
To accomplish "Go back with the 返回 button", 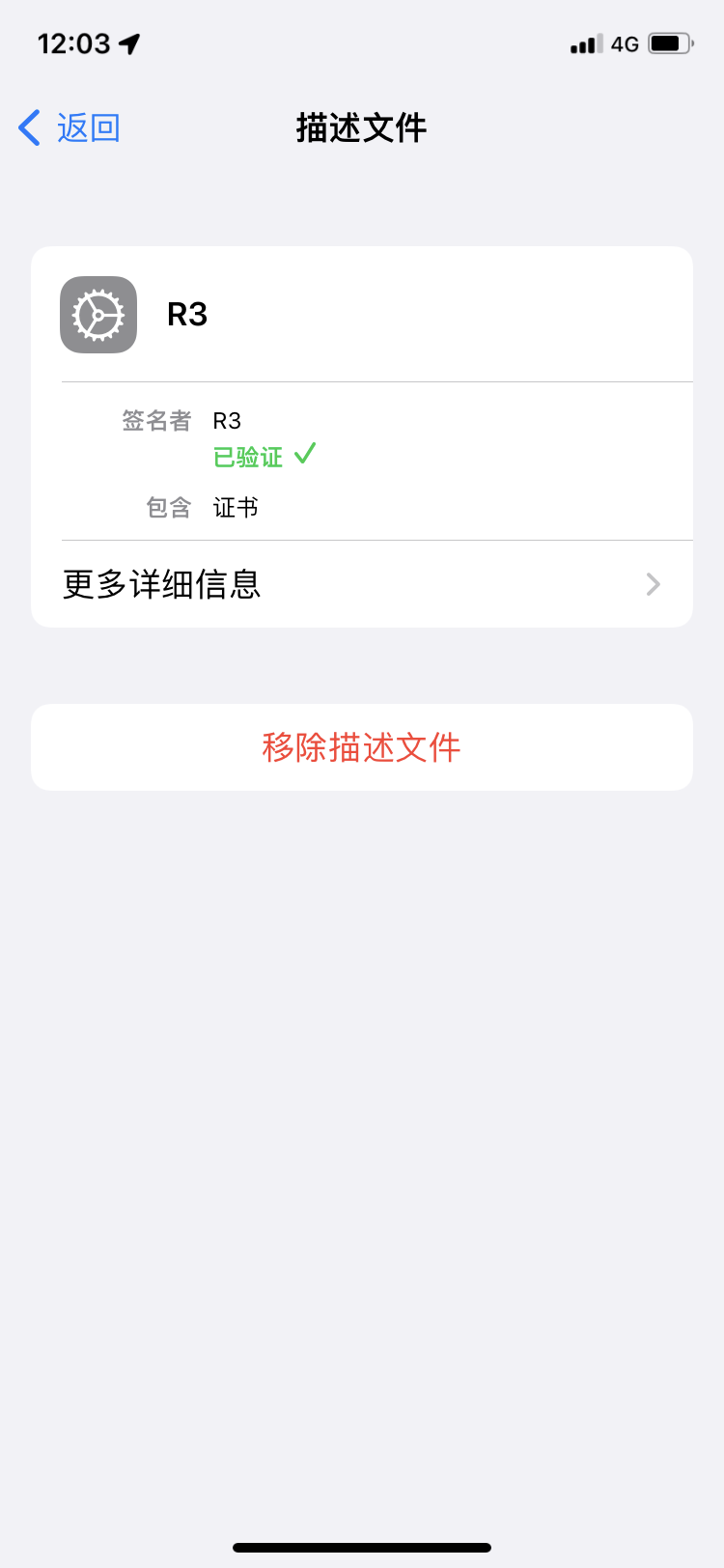I will click(x=70, y=127).
